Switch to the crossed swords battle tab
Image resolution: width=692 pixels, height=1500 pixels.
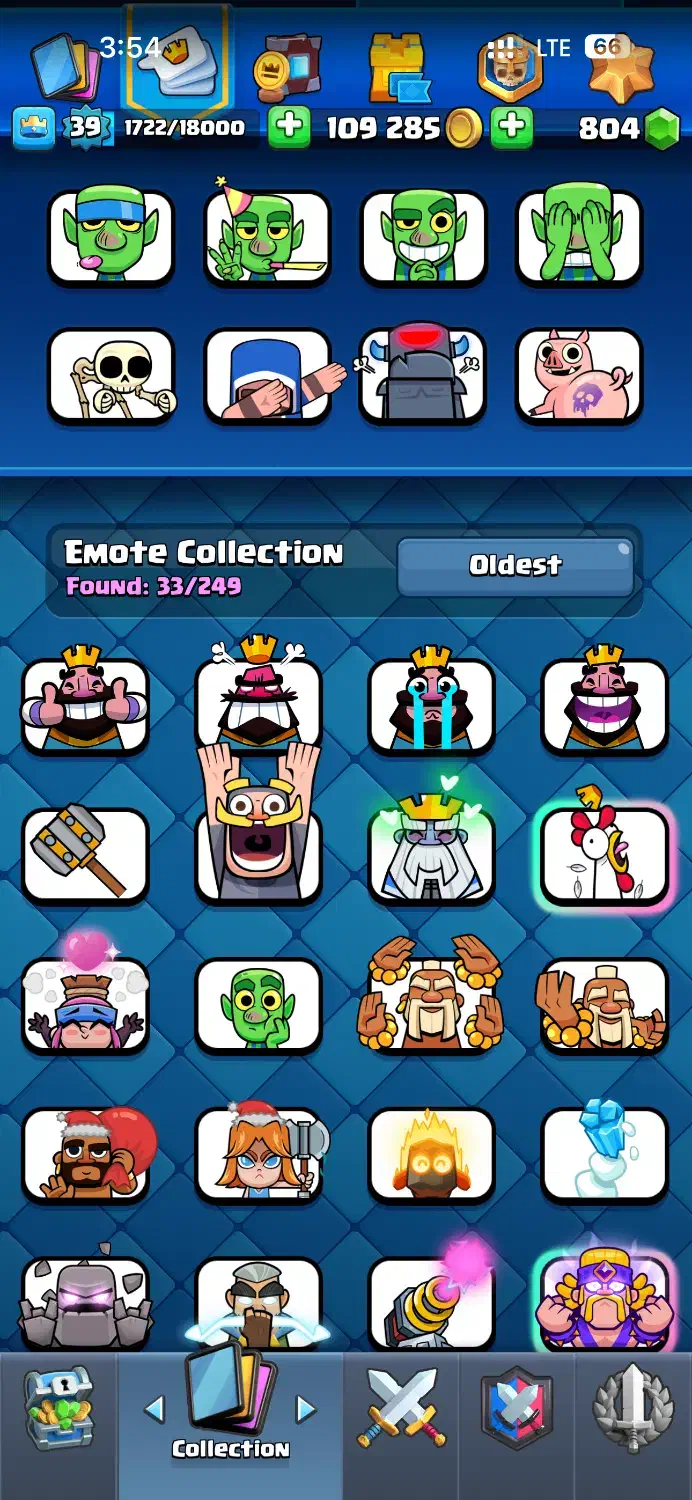point(402,1408)
